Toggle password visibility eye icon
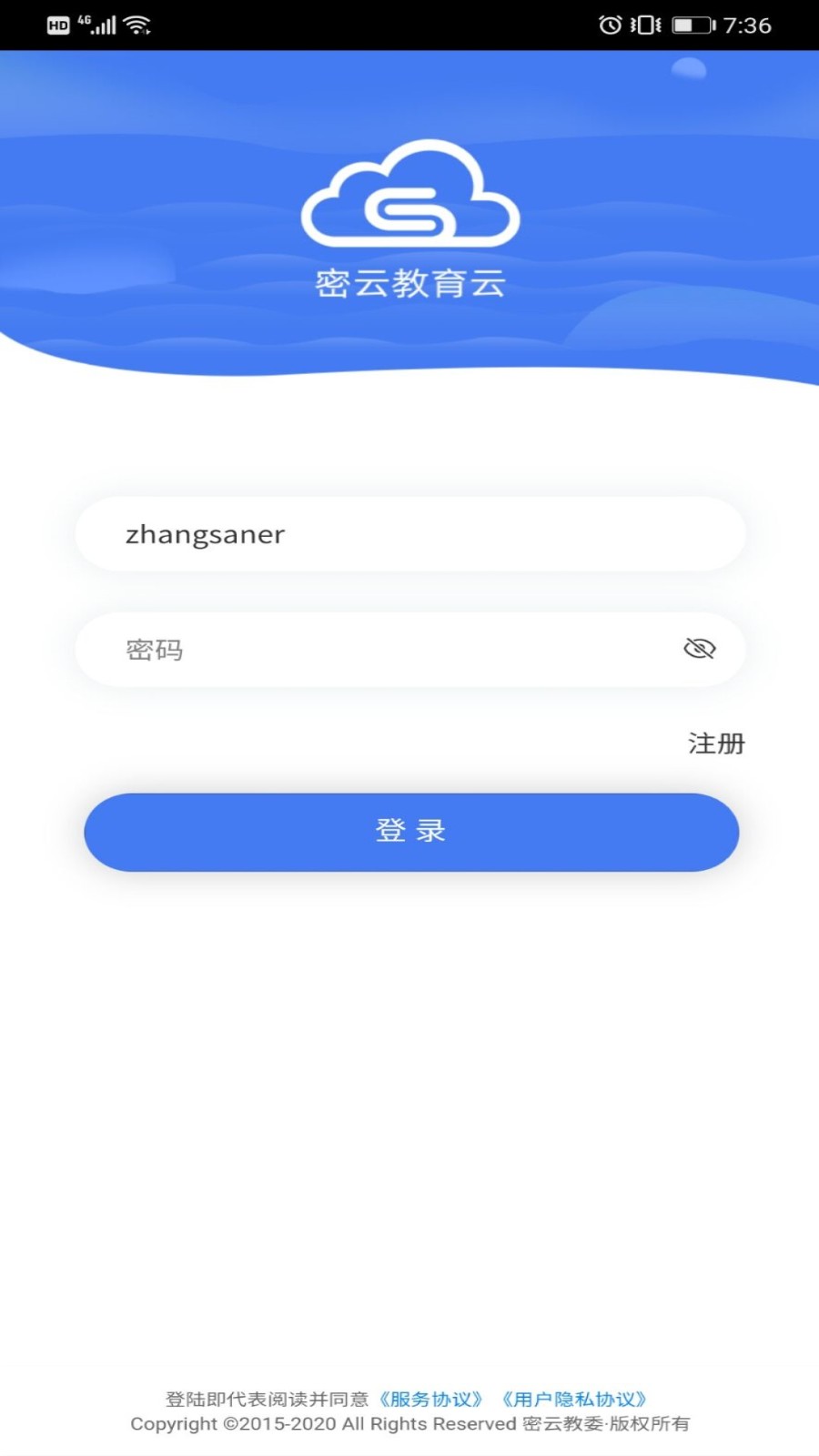The height and width of the screenshot is (1456, 819). [x=699, y=649]
